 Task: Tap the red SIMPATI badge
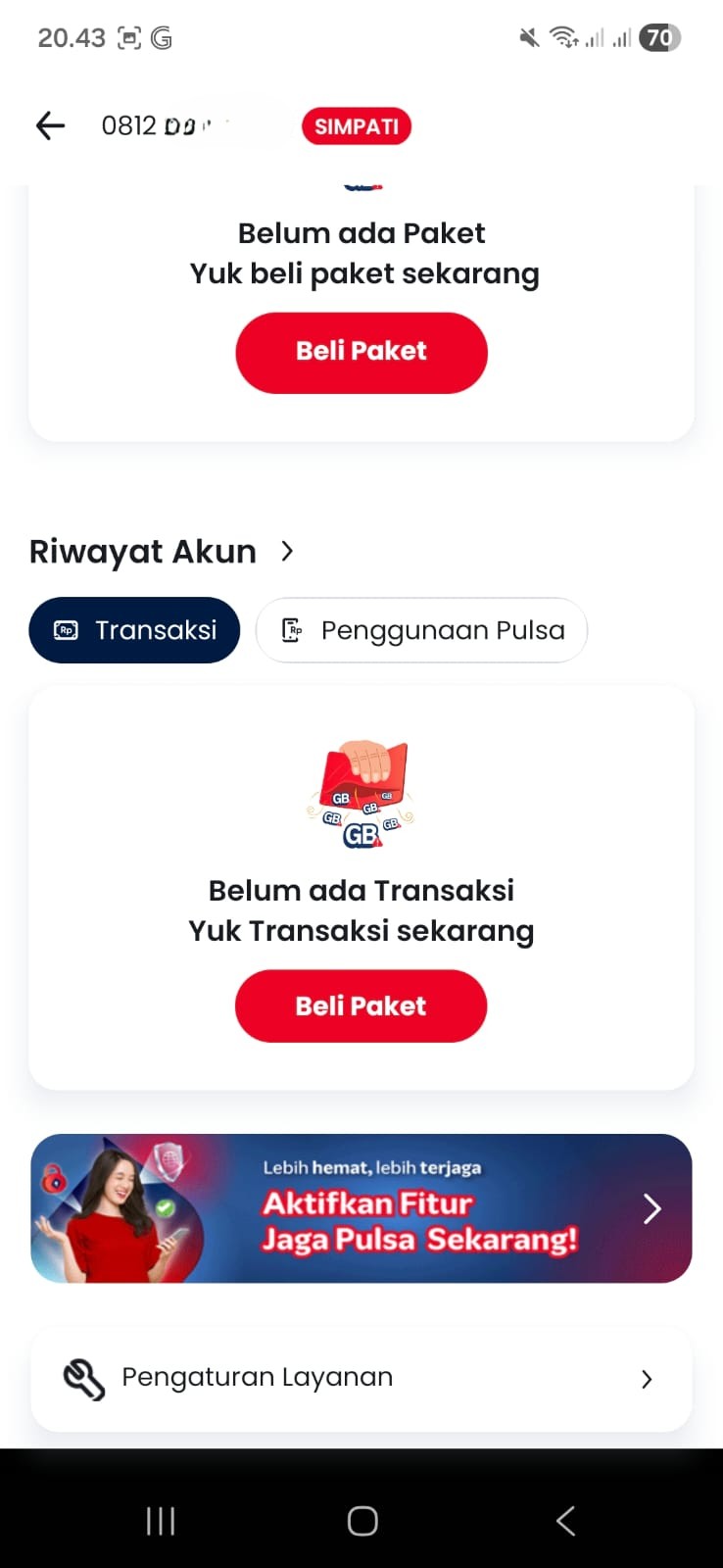tap(356, 125)
